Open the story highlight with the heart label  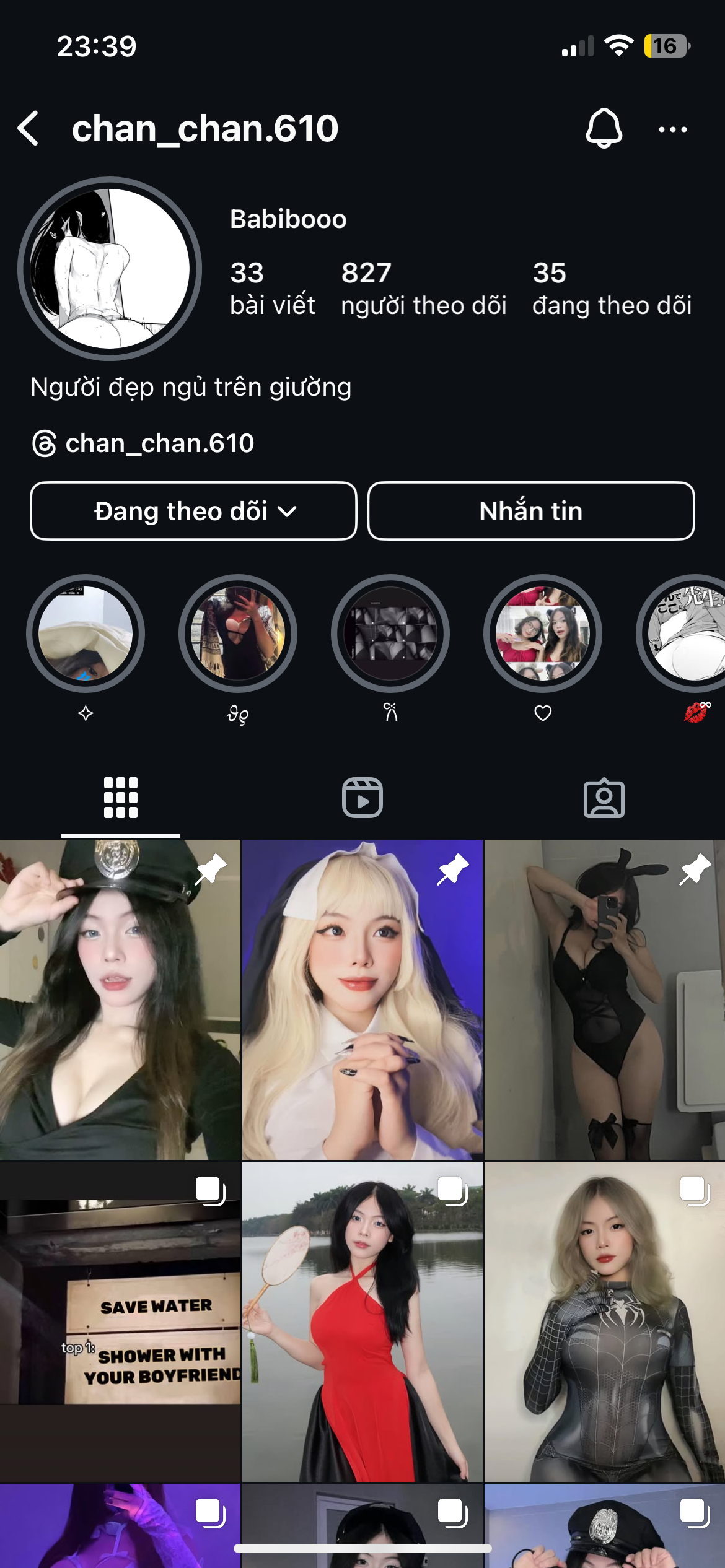542,634
